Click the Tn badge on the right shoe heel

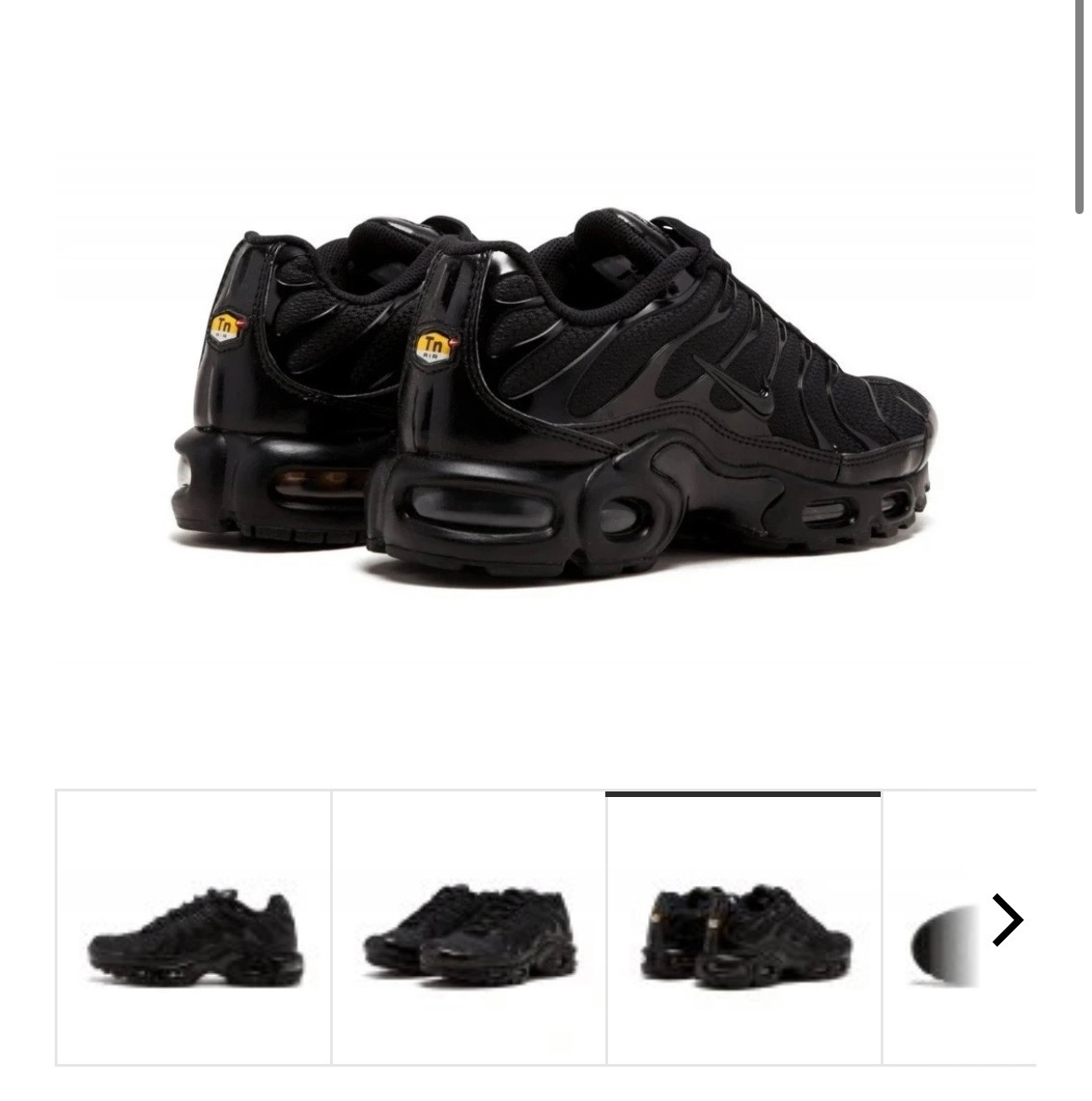point(432,345)
